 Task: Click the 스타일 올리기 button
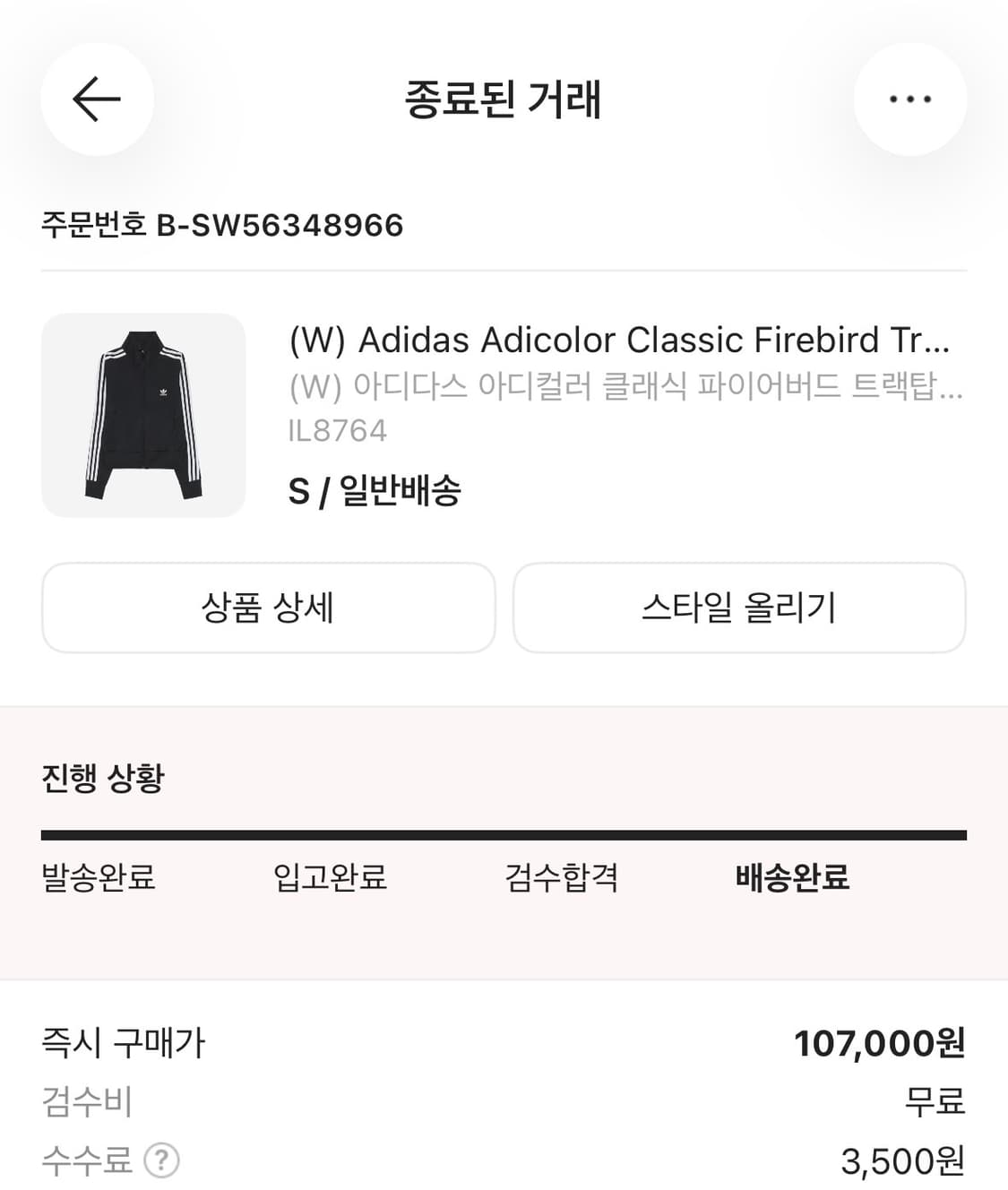pyautogui.click(x=739, y=608)
